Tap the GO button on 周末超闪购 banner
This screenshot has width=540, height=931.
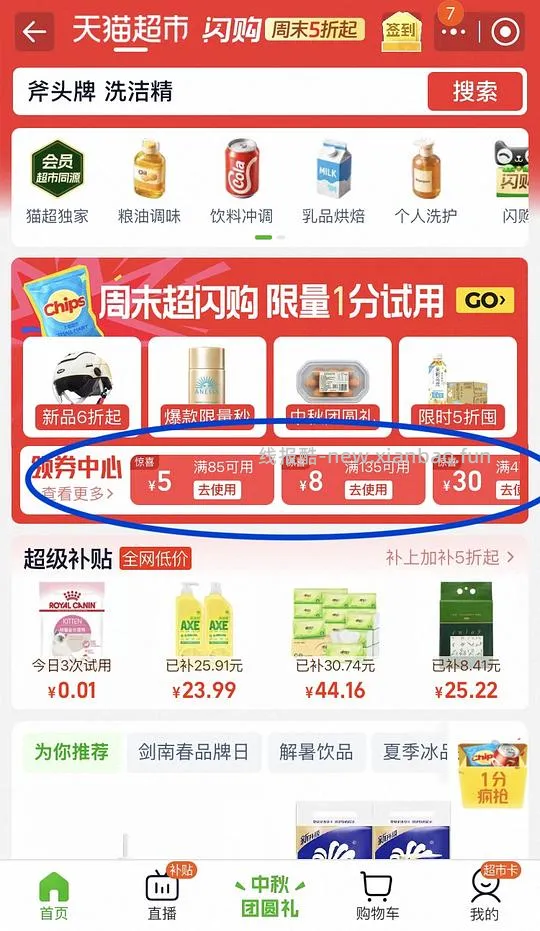[485, 300]
